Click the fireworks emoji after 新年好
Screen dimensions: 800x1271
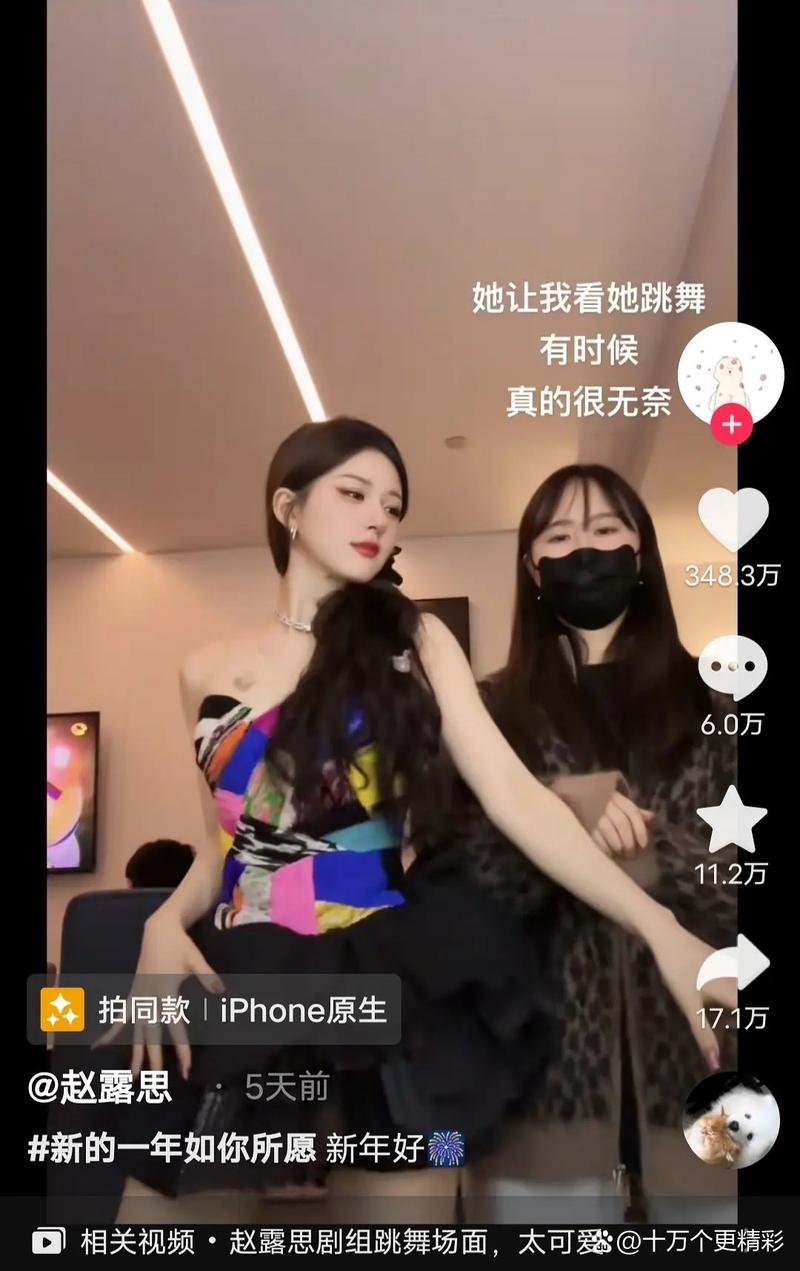pos(447,1147)
